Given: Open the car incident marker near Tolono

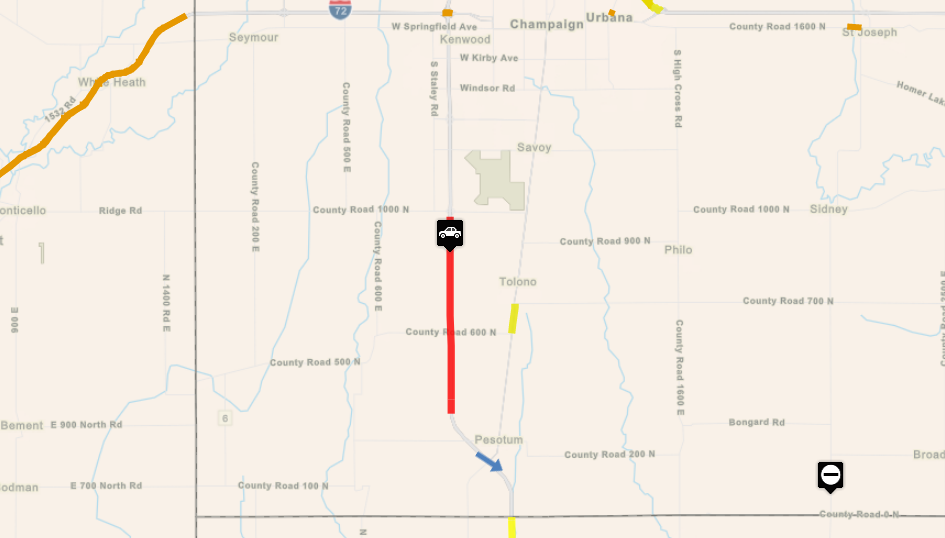Looking at the screenshot, I should pyautogui.click(x=450, y=234).
